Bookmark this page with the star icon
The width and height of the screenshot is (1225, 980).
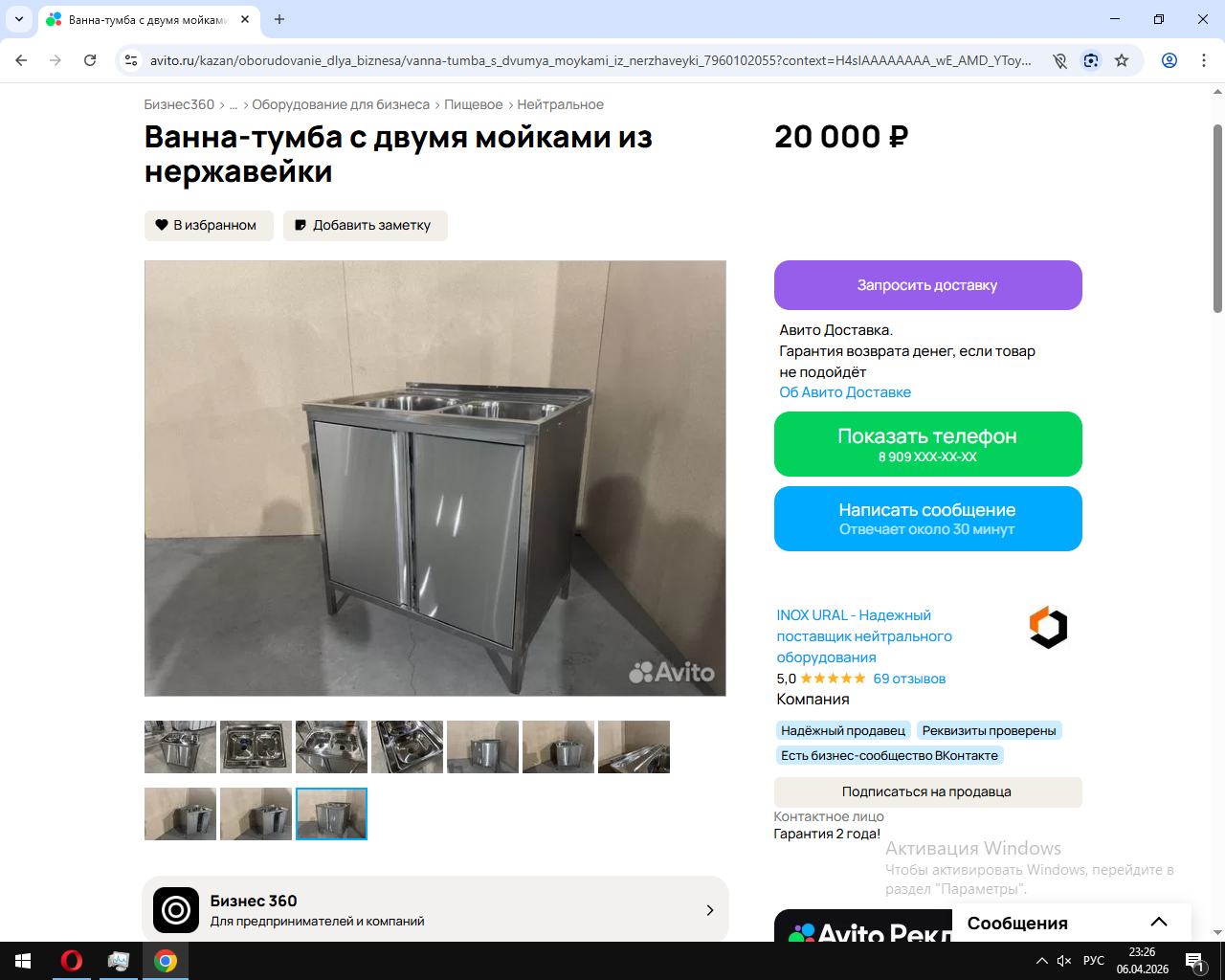coord(1122,60)
